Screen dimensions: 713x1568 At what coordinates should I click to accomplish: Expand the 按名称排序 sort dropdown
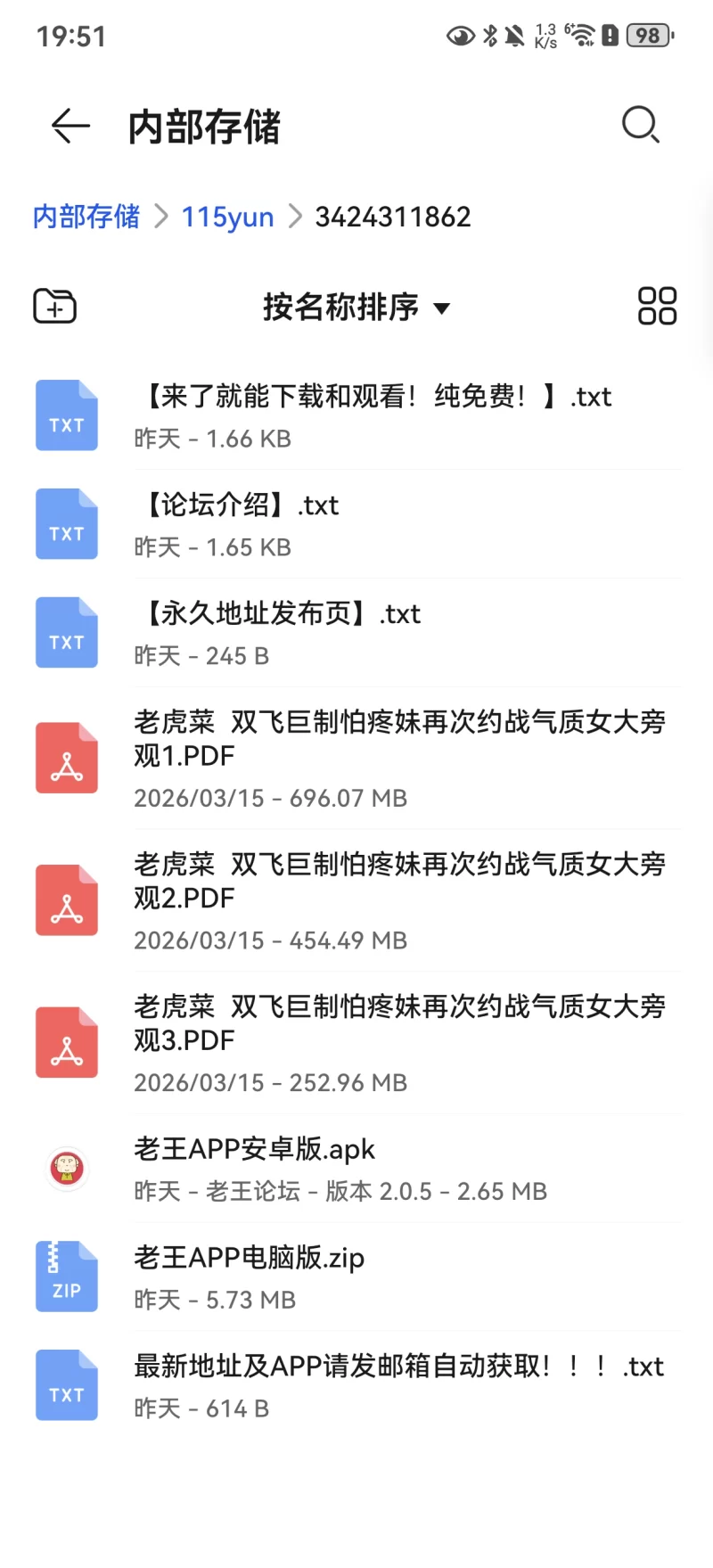356,308
